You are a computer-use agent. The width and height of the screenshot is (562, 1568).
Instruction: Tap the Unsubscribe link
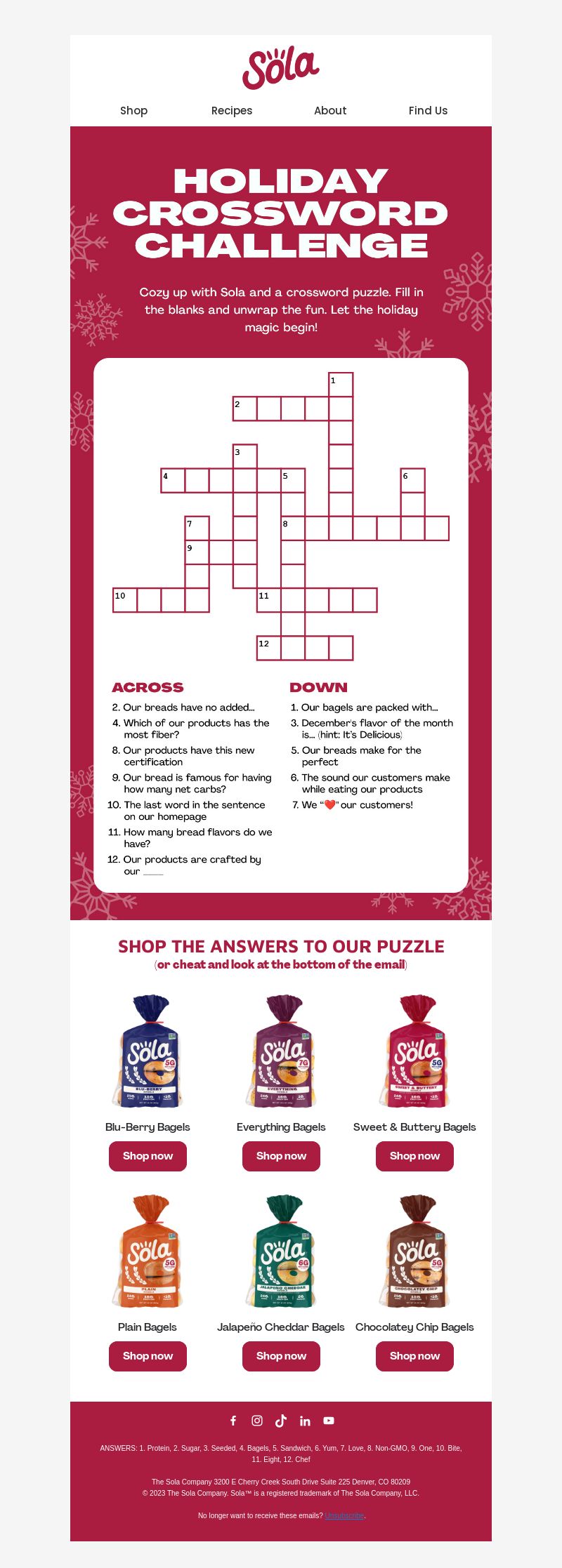(x=344, y=1515)
